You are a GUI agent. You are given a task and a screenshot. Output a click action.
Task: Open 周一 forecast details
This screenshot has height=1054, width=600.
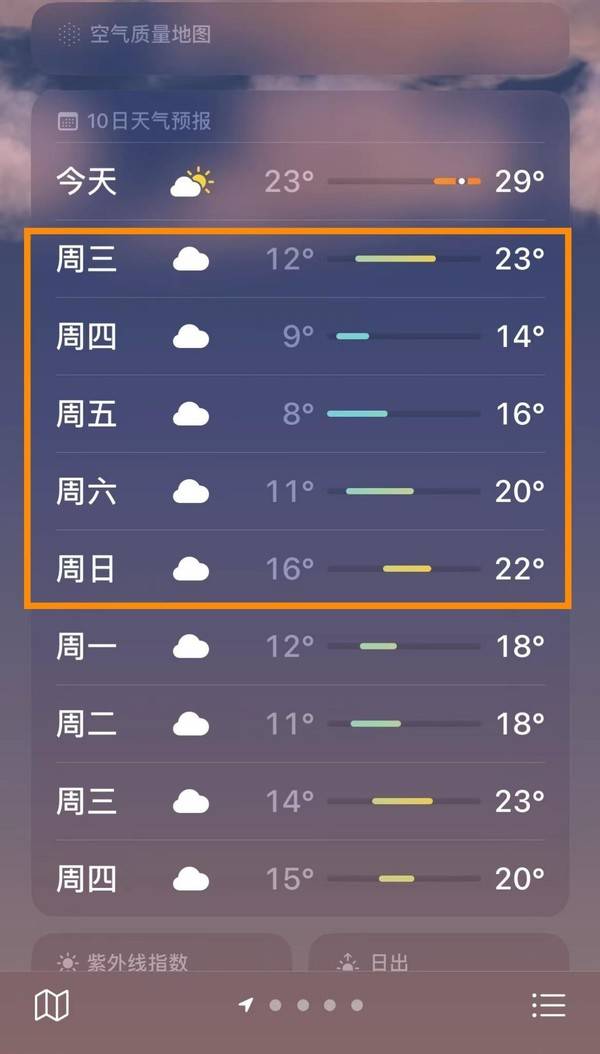(300, 647)
